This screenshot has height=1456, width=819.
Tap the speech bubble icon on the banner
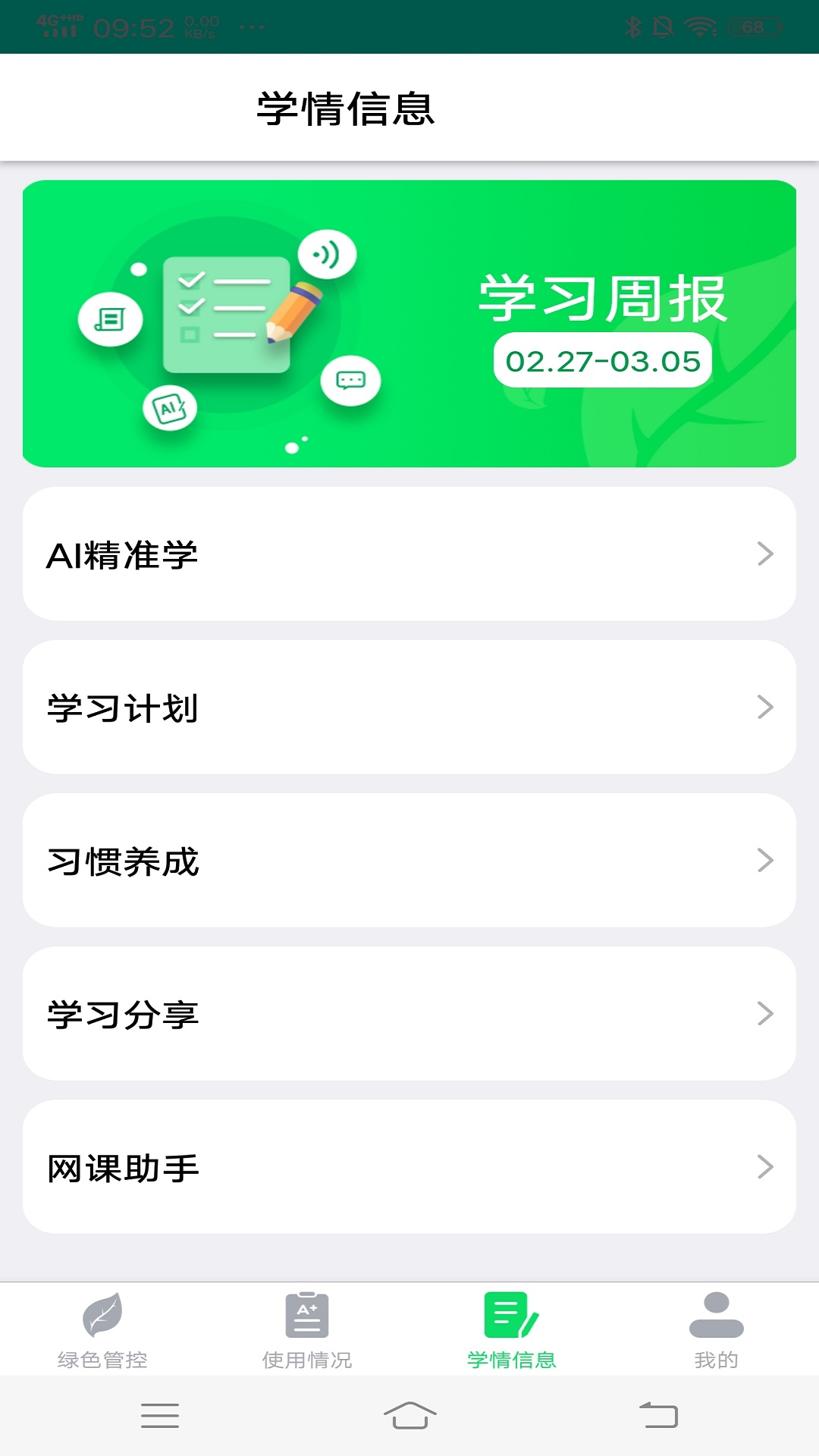click(353, 381)
